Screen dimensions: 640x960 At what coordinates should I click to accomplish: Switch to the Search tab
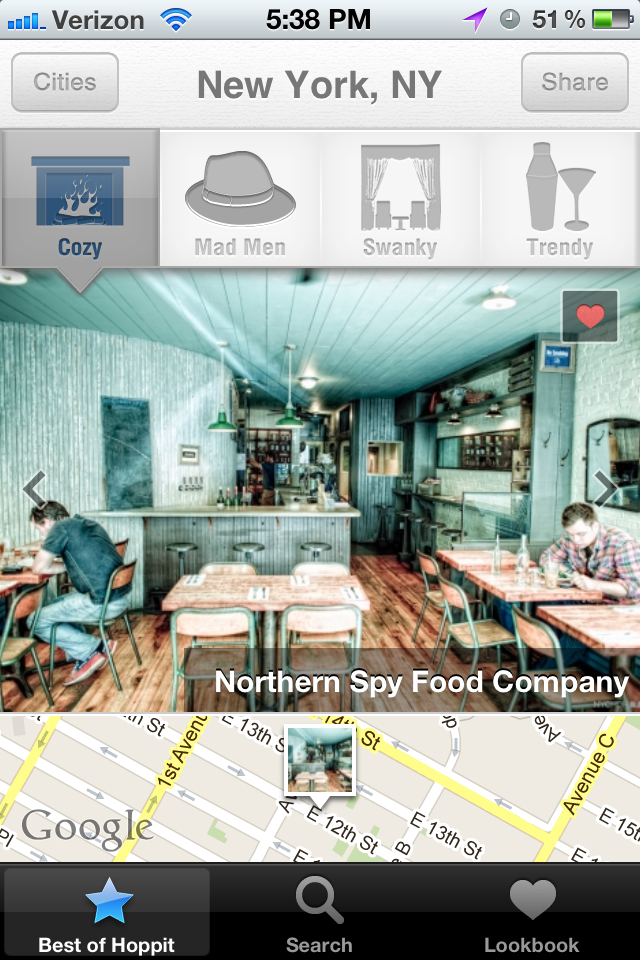click(319, 912)
